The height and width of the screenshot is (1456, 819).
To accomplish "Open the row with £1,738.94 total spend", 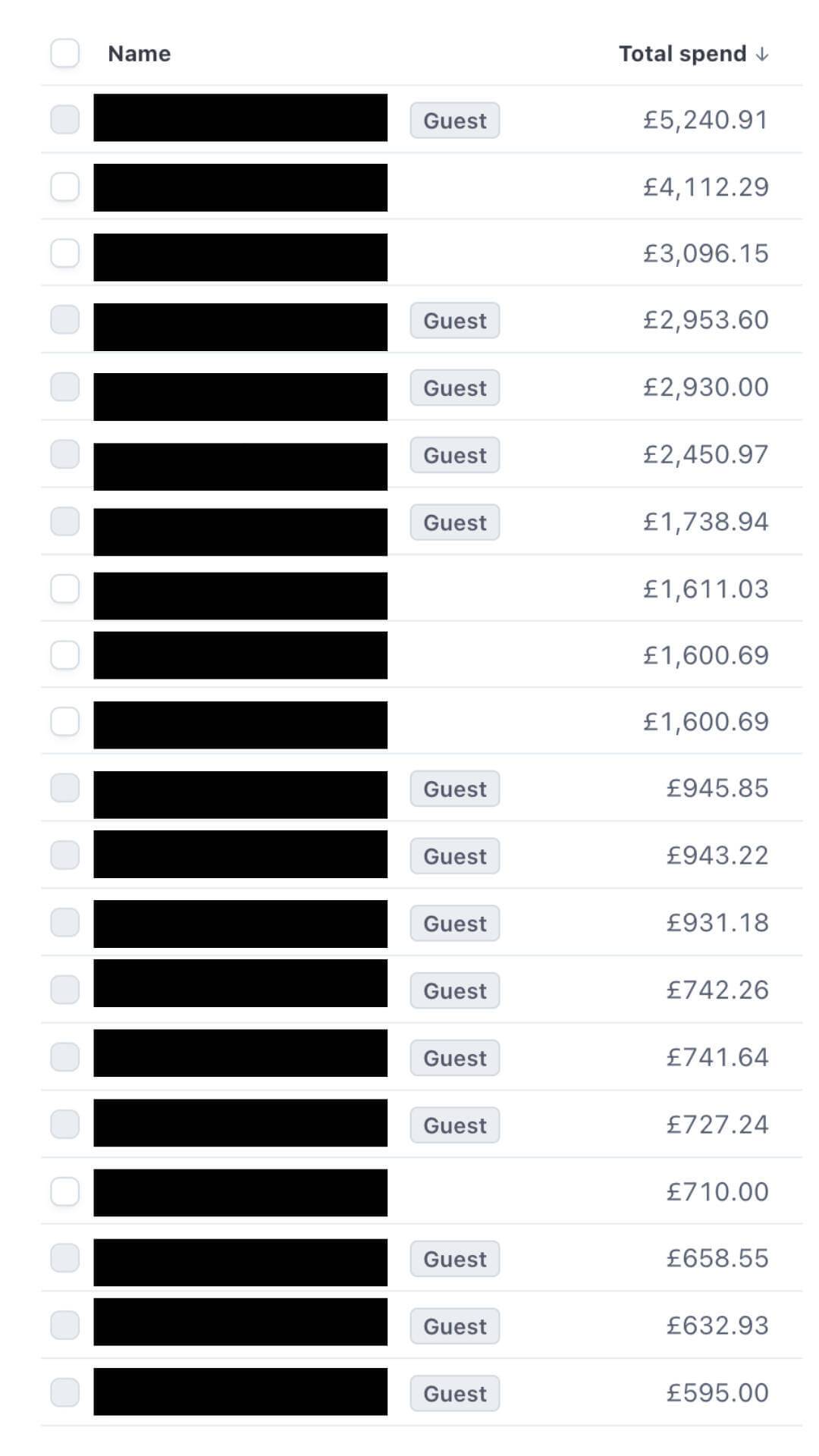I will [x=422, y=522].
